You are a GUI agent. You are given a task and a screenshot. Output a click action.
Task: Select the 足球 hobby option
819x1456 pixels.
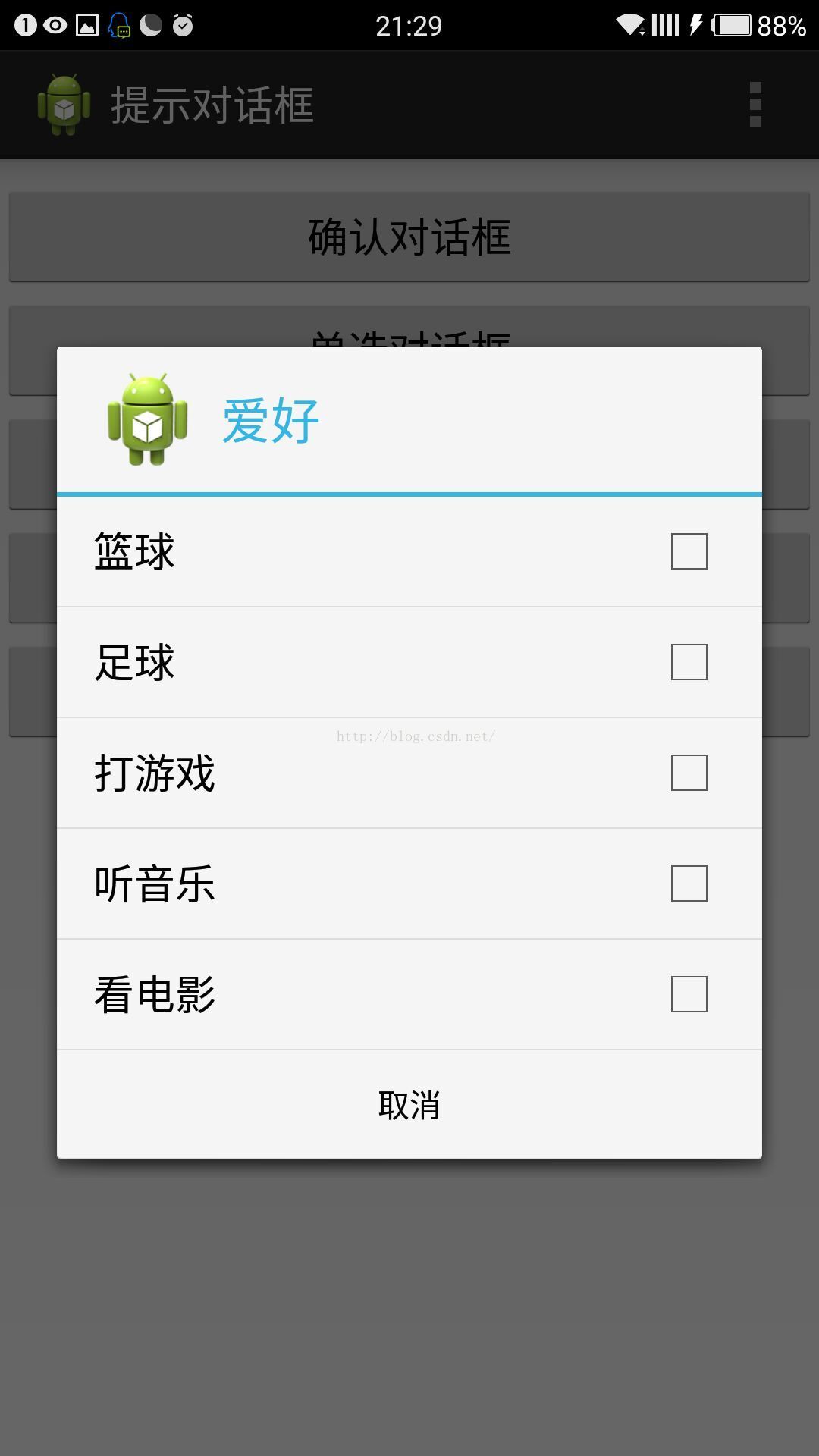pyautogui.click(x=689, y=662)
